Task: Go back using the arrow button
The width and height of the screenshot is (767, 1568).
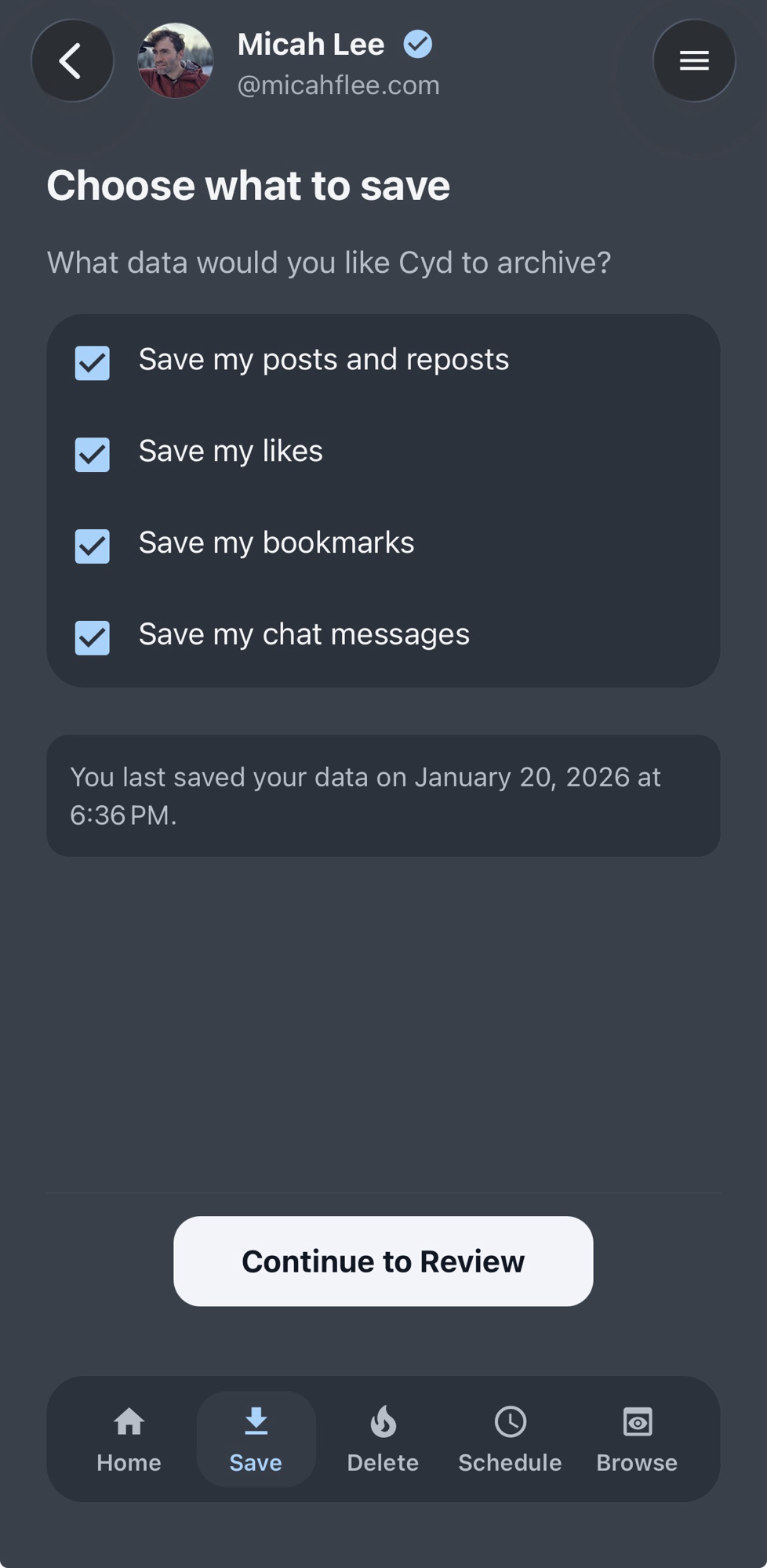Action: [x=71, y=61]
